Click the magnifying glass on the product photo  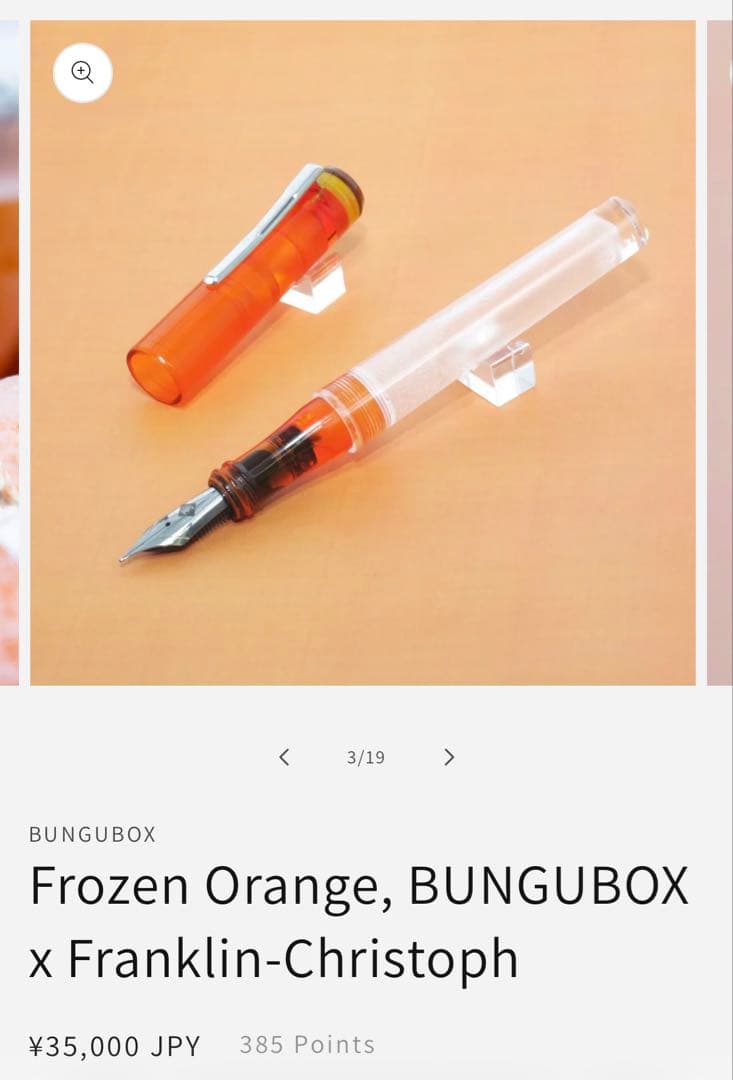click(x=83, y=71)
